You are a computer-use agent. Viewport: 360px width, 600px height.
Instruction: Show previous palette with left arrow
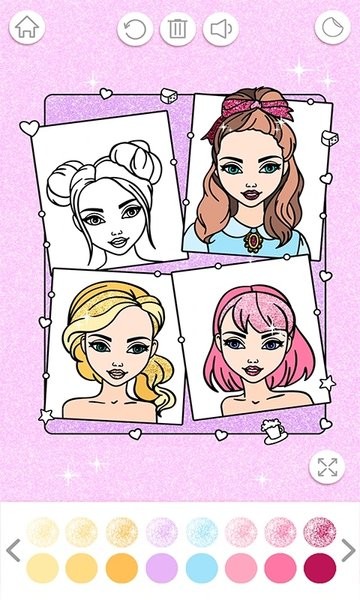pyautogui.click(x=13, y=550)
